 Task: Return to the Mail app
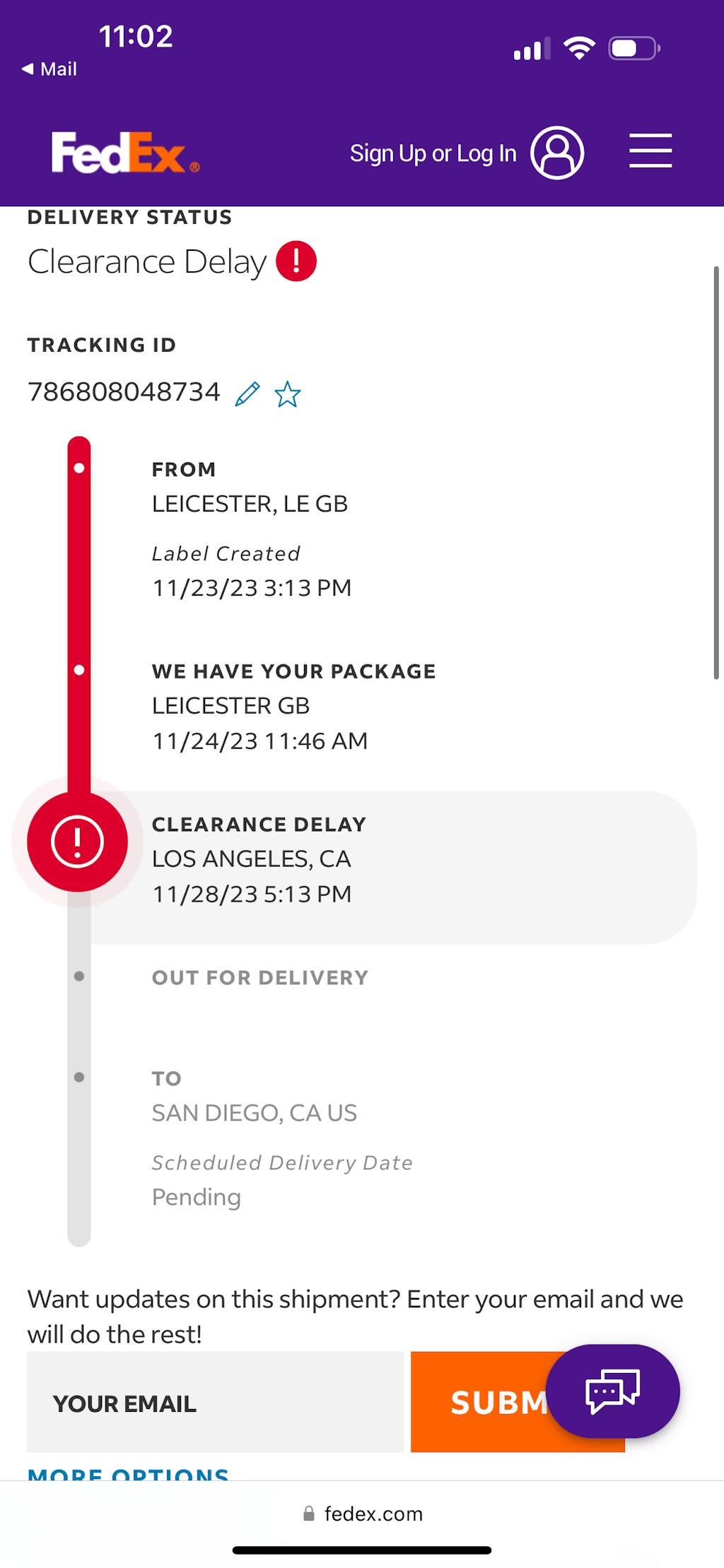49,69
